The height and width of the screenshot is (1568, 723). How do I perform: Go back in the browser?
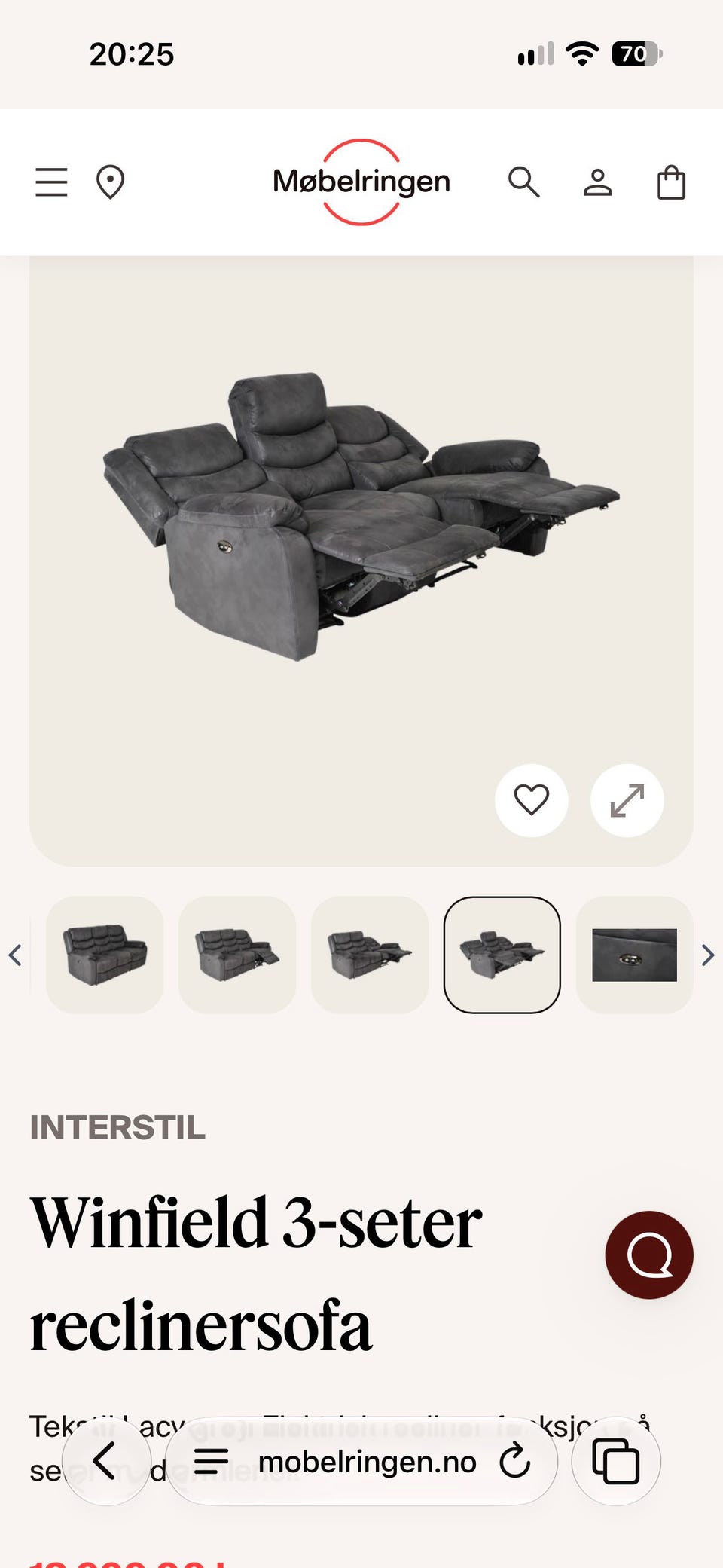click(x=106, y=1461)
